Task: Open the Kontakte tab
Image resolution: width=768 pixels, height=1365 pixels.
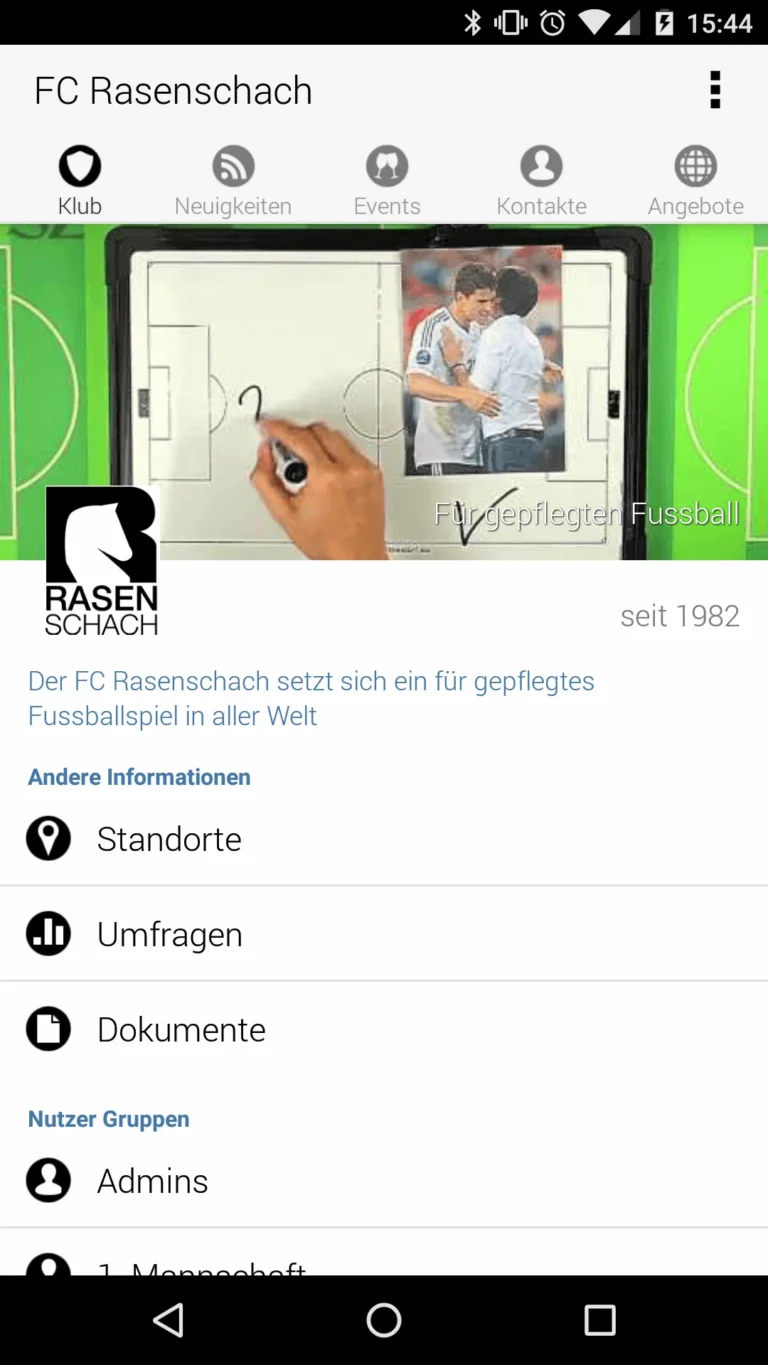Action: [x=541, y=182]
